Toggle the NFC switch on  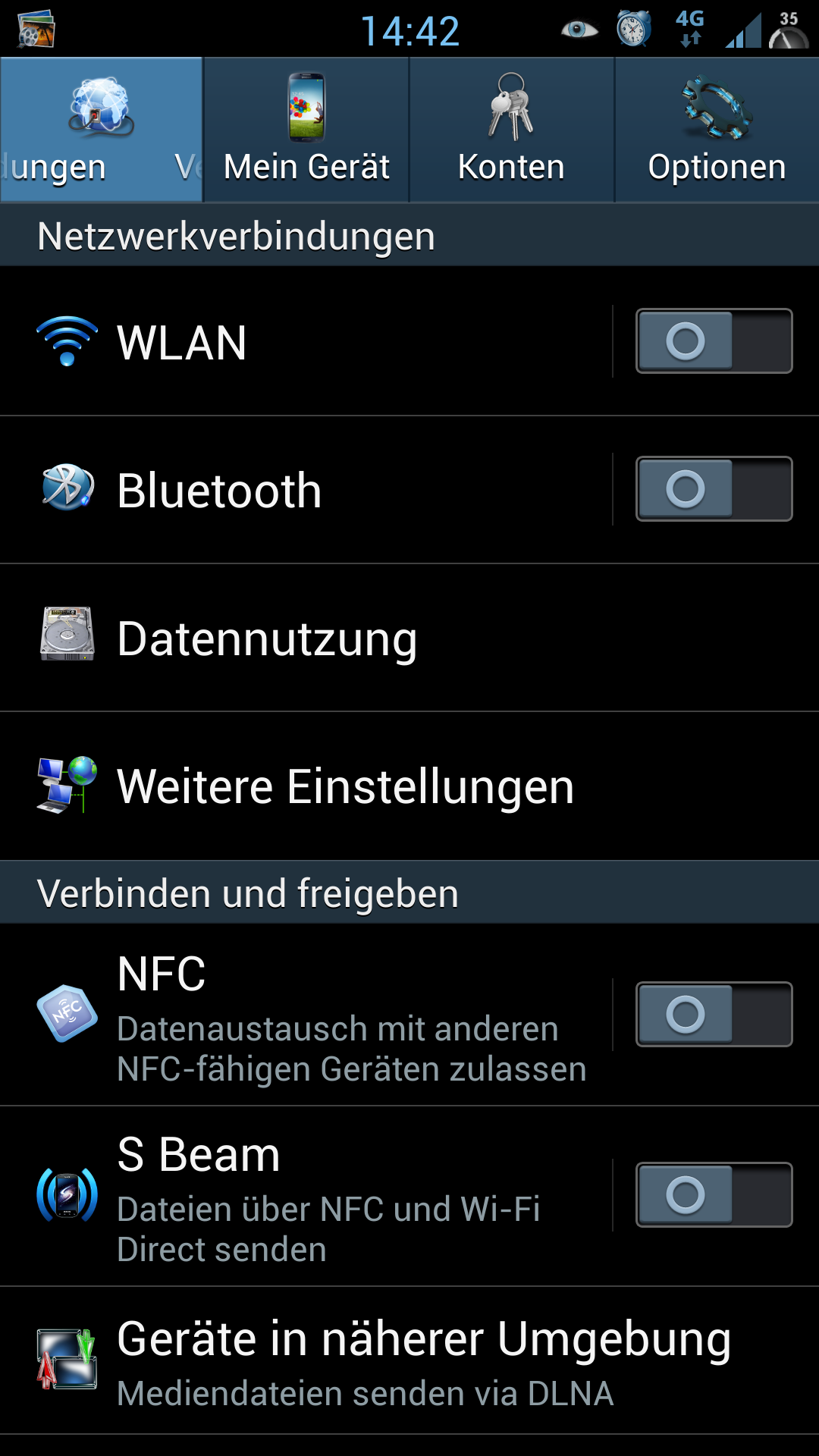(714, 1015)
